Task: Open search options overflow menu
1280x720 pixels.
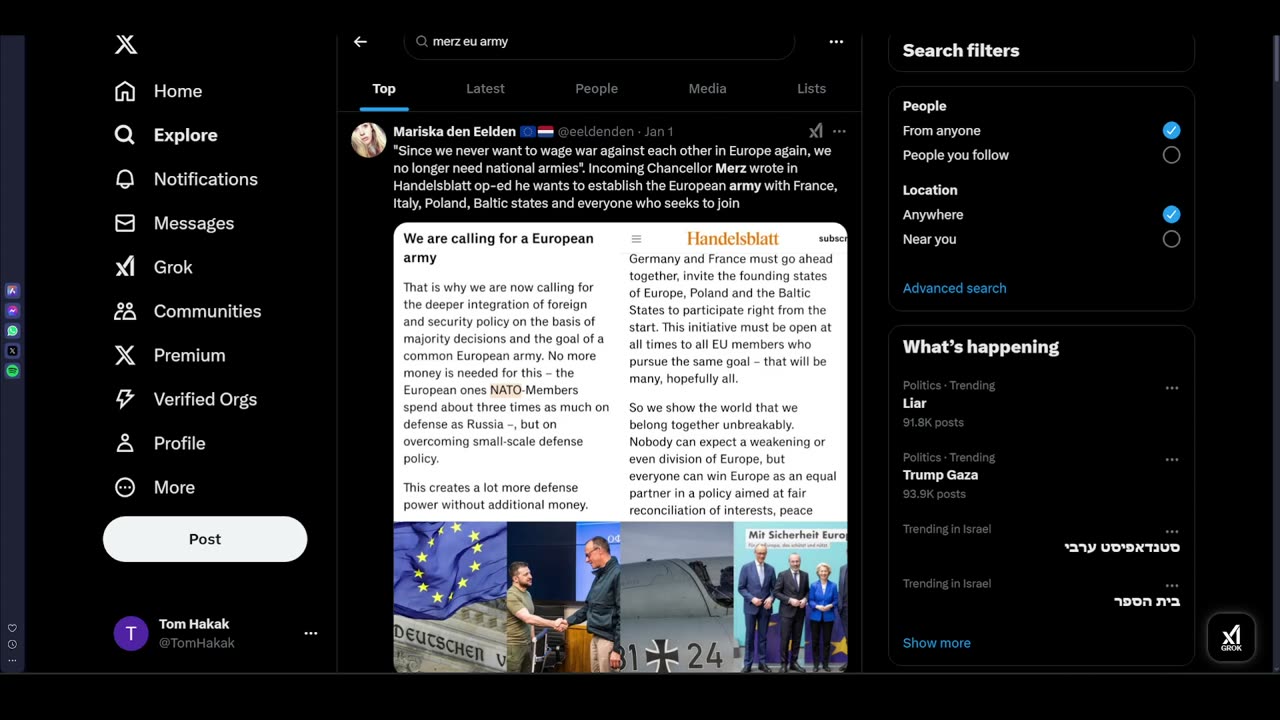Action: pos(836,42)
